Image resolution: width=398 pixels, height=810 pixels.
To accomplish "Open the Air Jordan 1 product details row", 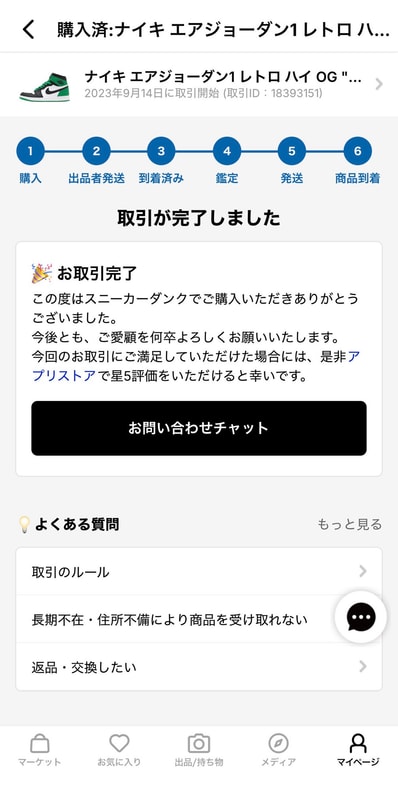I will (199, 84).
